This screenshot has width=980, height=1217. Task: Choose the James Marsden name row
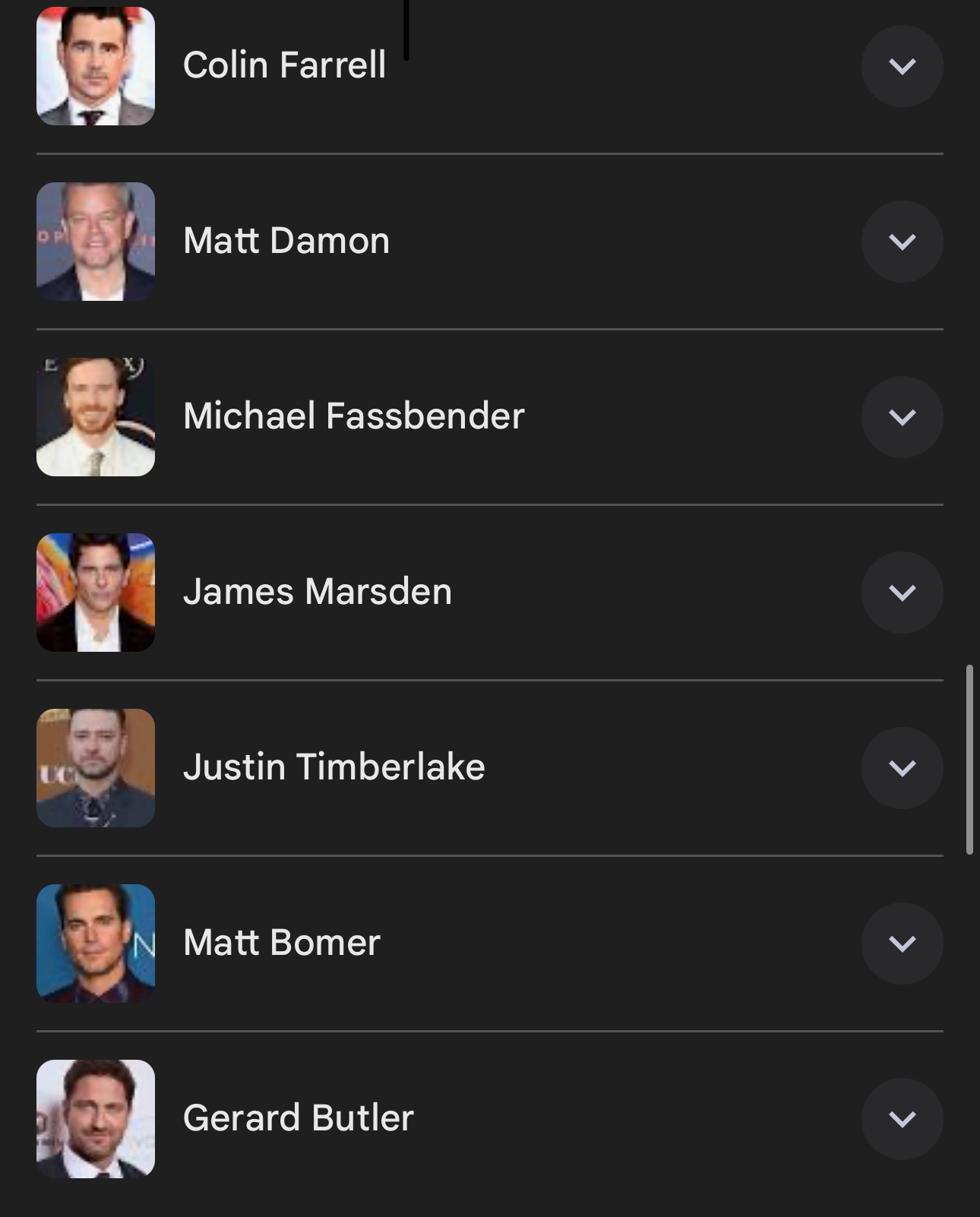(x=318, y=592)
